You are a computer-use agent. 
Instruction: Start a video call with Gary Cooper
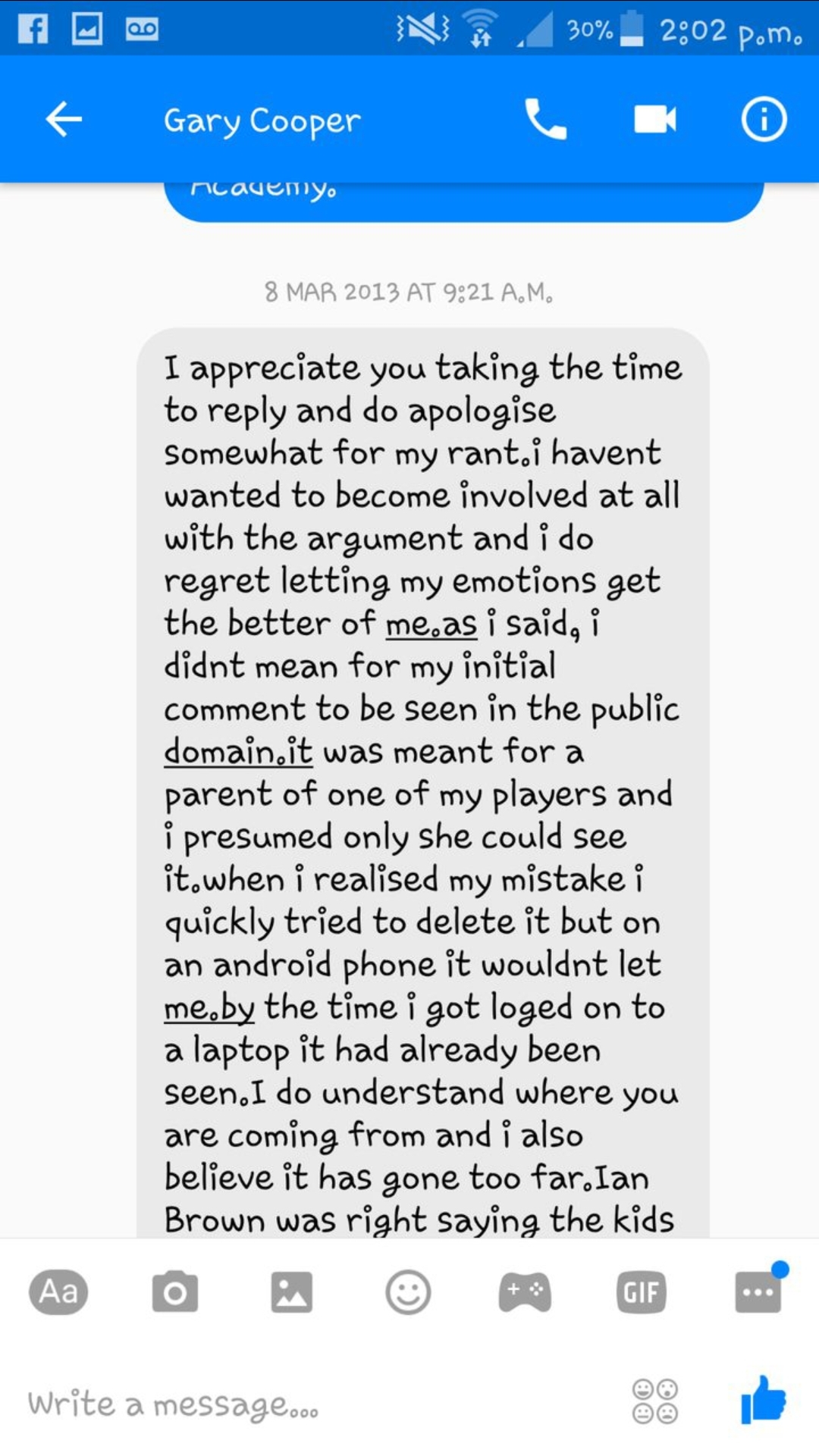[x=654, y=120]
